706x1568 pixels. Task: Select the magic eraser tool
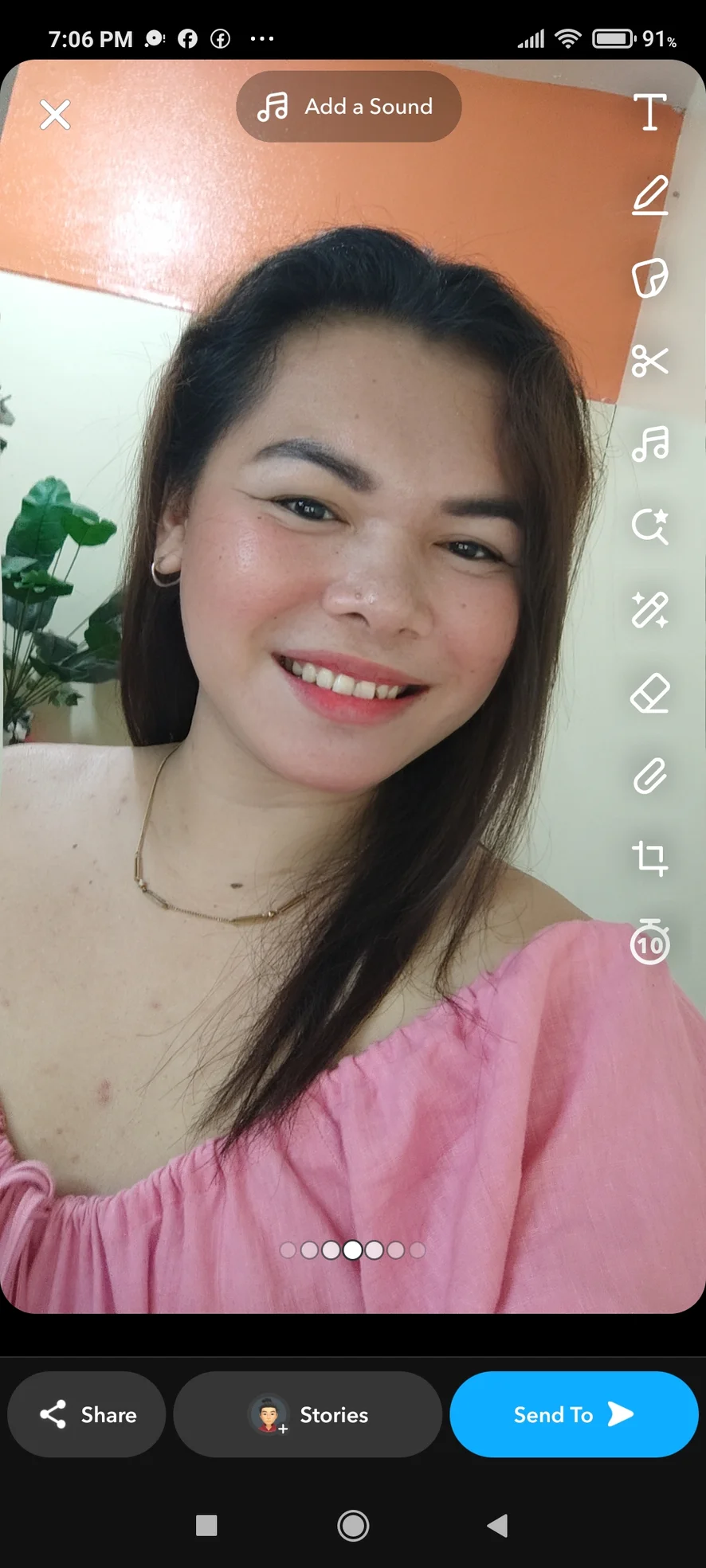point(649,693)
